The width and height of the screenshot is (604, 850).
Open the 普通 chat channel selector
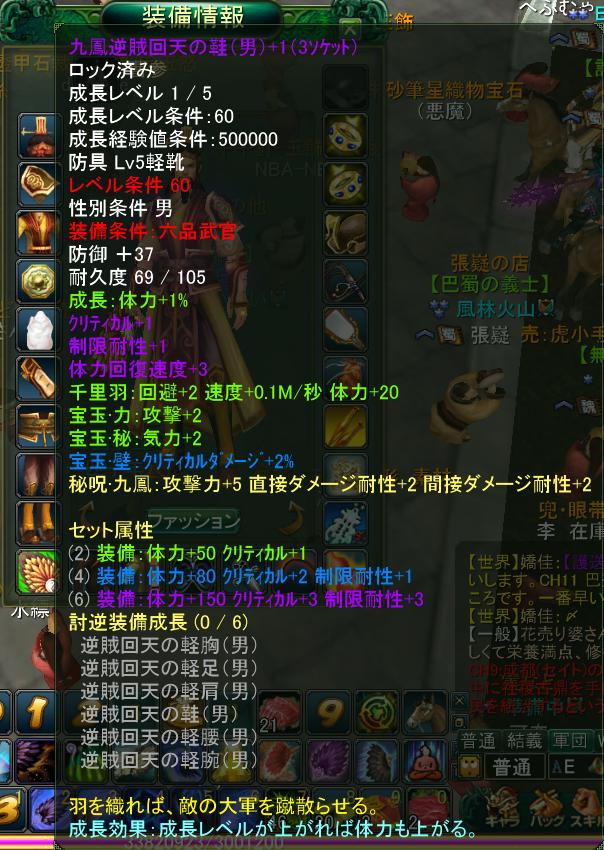pos(513,768)
